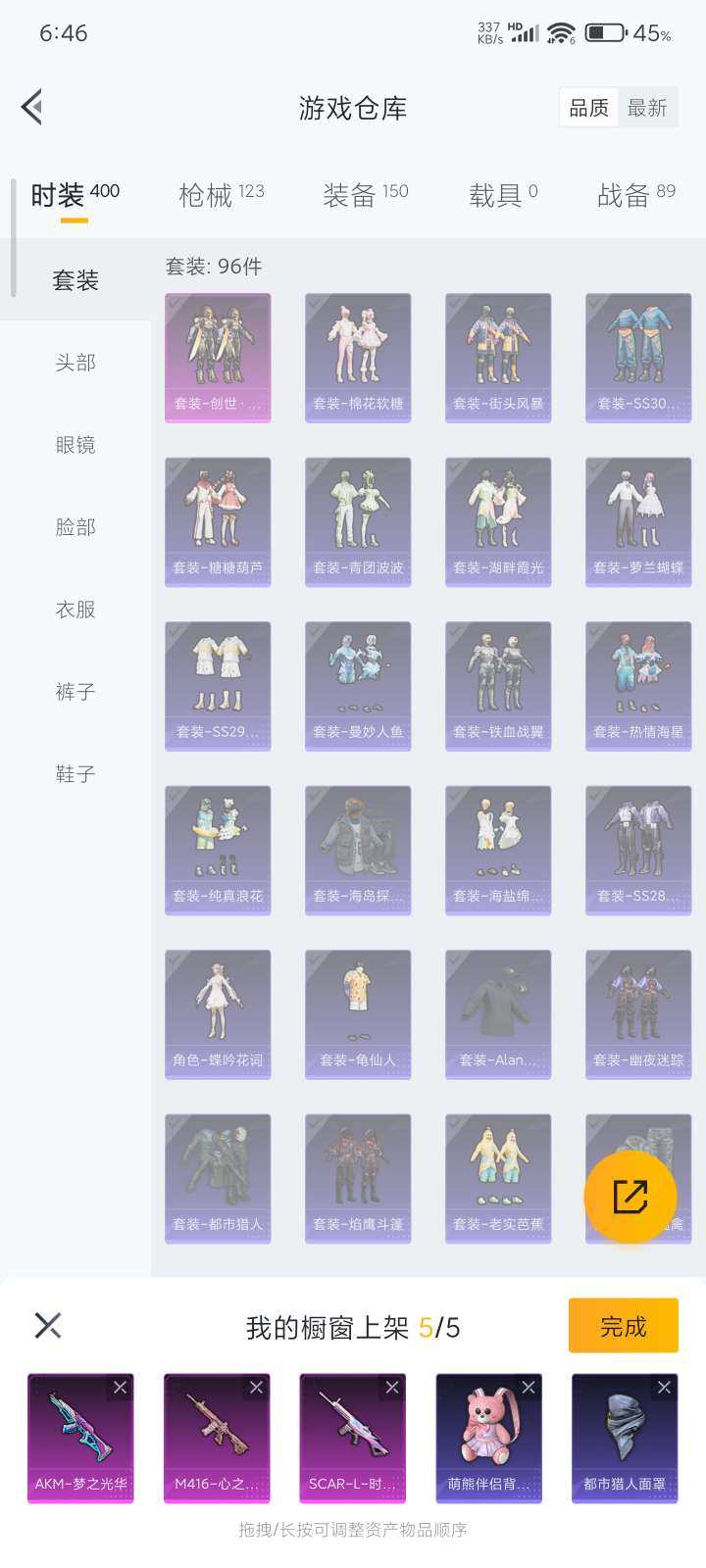The height and width of the screenshot is (1568, 706).
Task: Go back from 游戏仓库 screen
Action: coord(32,107)
